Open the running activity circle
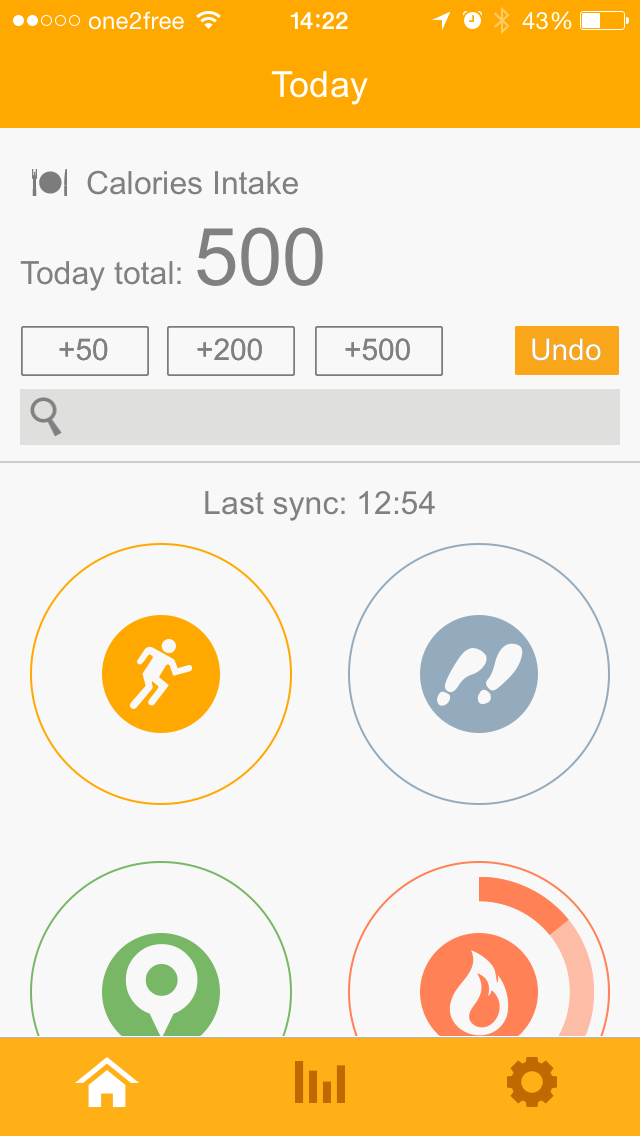The image size is (640, 1136). 161,674
